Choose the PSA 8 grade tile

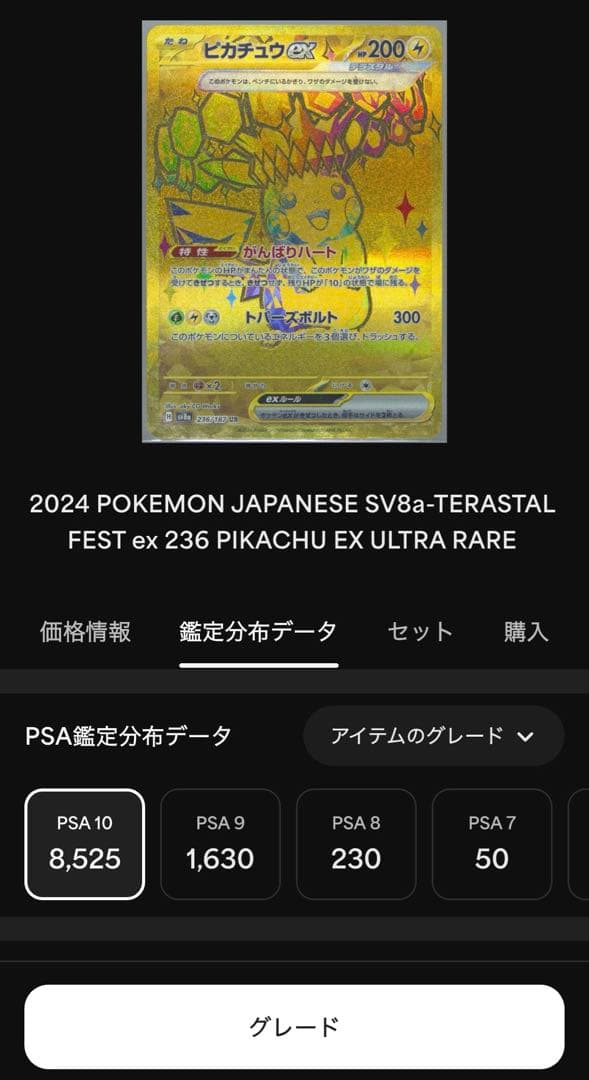356,844
